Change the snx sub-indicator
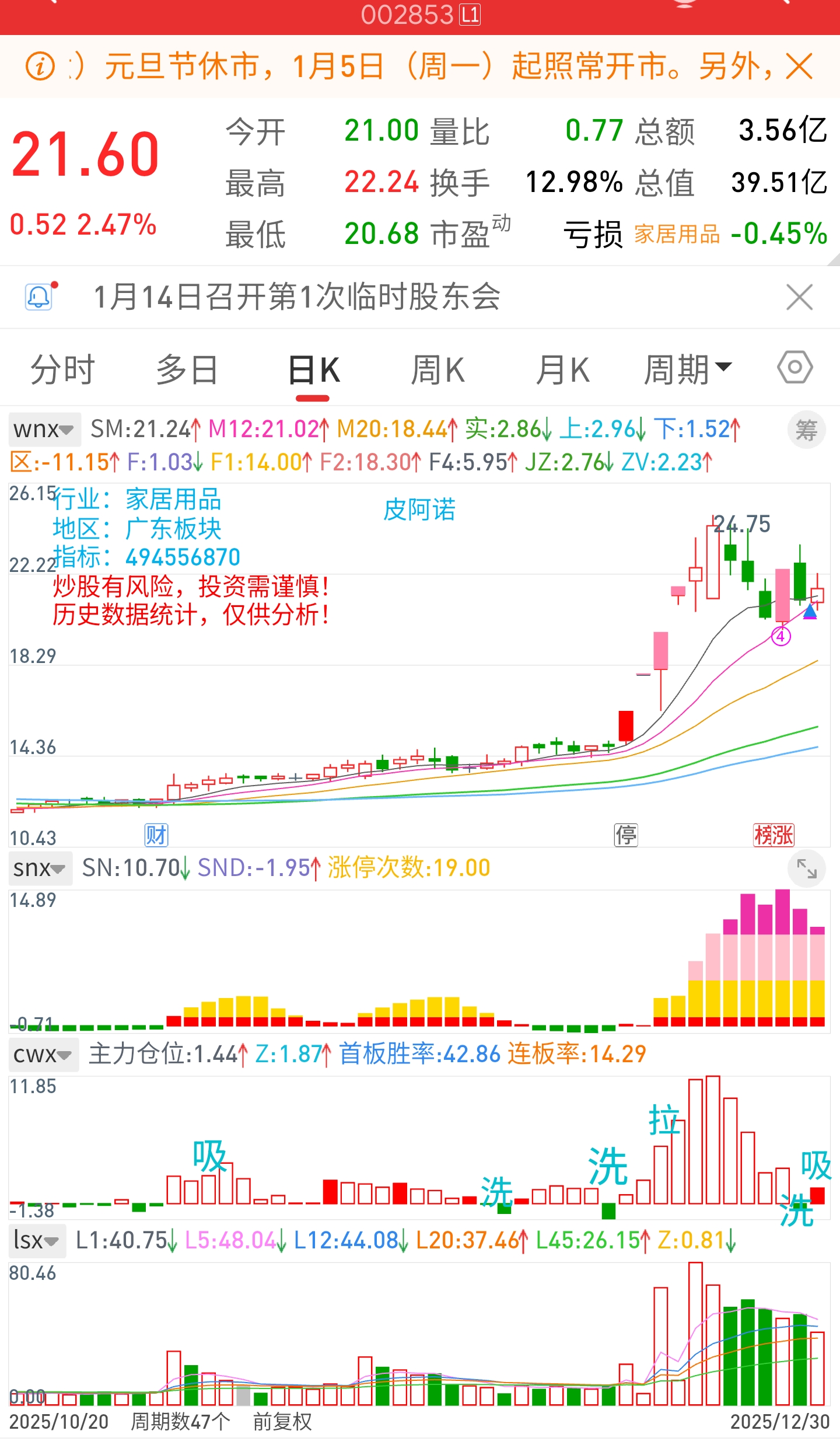The image size is (840, 1441). [x=40, y=868]
